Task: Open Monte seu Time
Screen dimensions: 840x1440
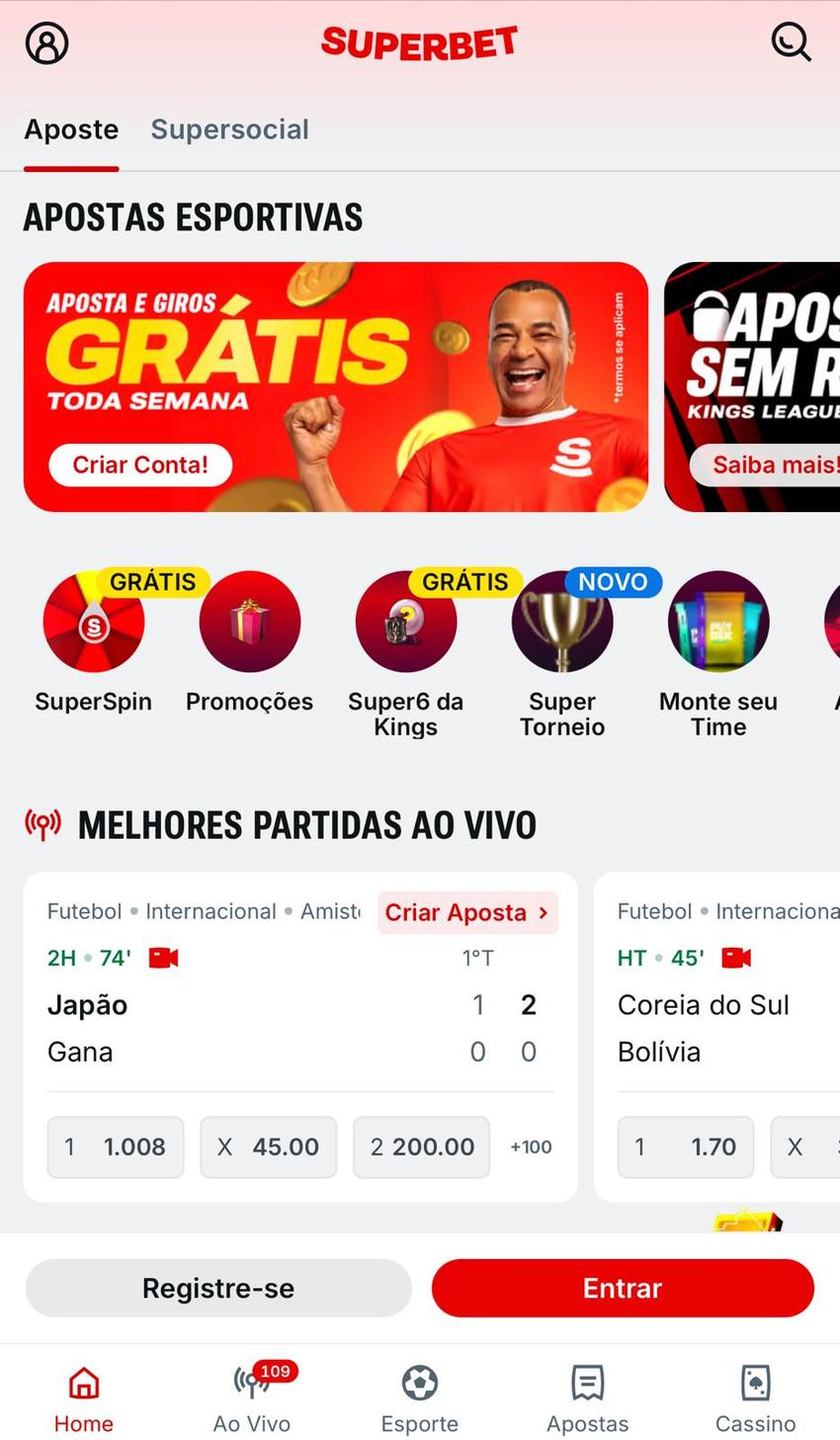Action: click(x=718, y=625)
